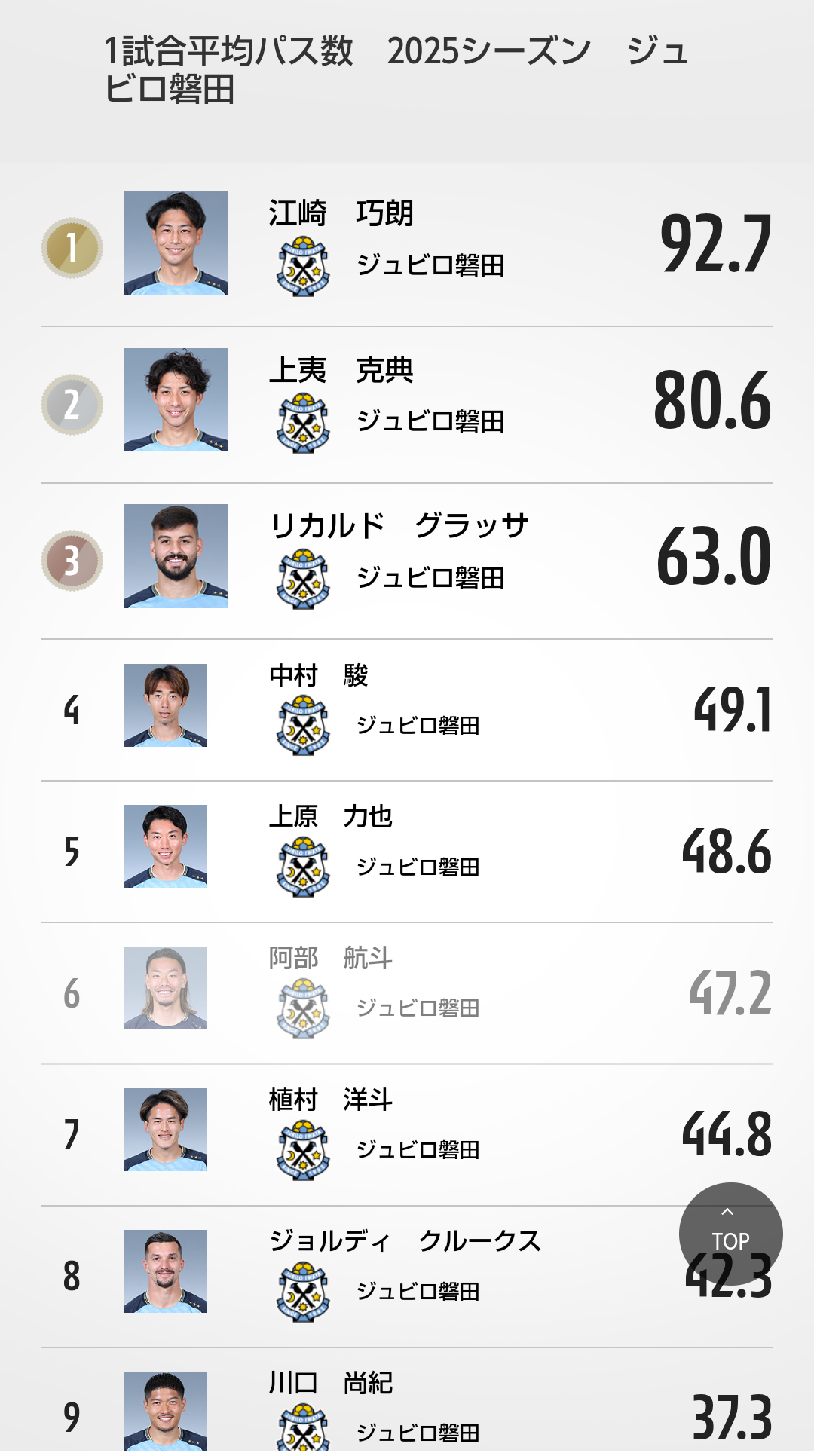Select 阿部 航斗's ranking row
This screenshot has height=1456, width=814.
(407, 993)
